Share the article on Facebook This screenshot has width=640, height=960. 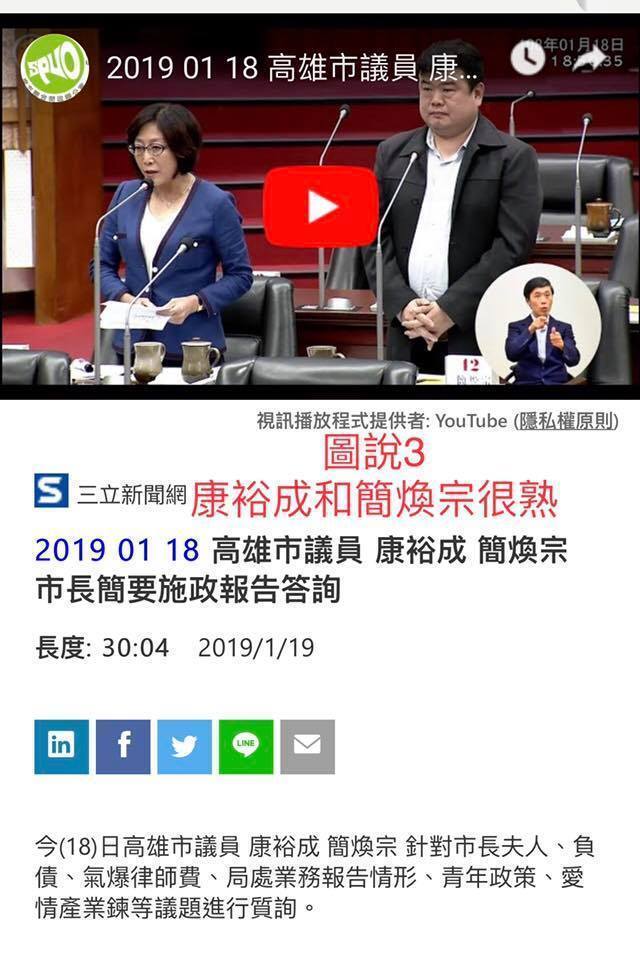[x=123, y=746]
